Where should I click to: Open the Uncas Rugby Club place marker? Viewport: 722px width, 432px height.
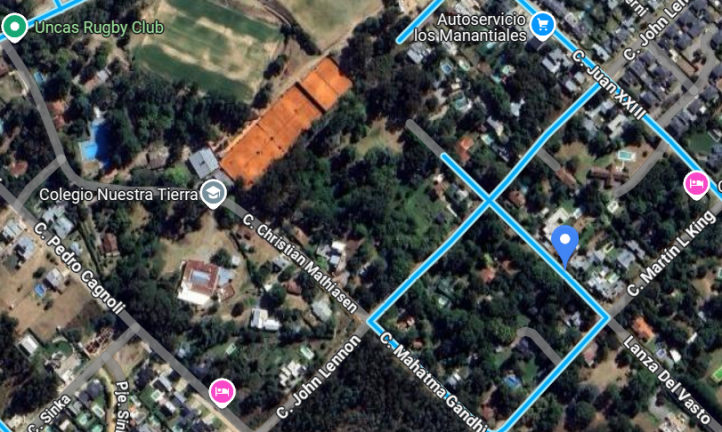(15, 26)
